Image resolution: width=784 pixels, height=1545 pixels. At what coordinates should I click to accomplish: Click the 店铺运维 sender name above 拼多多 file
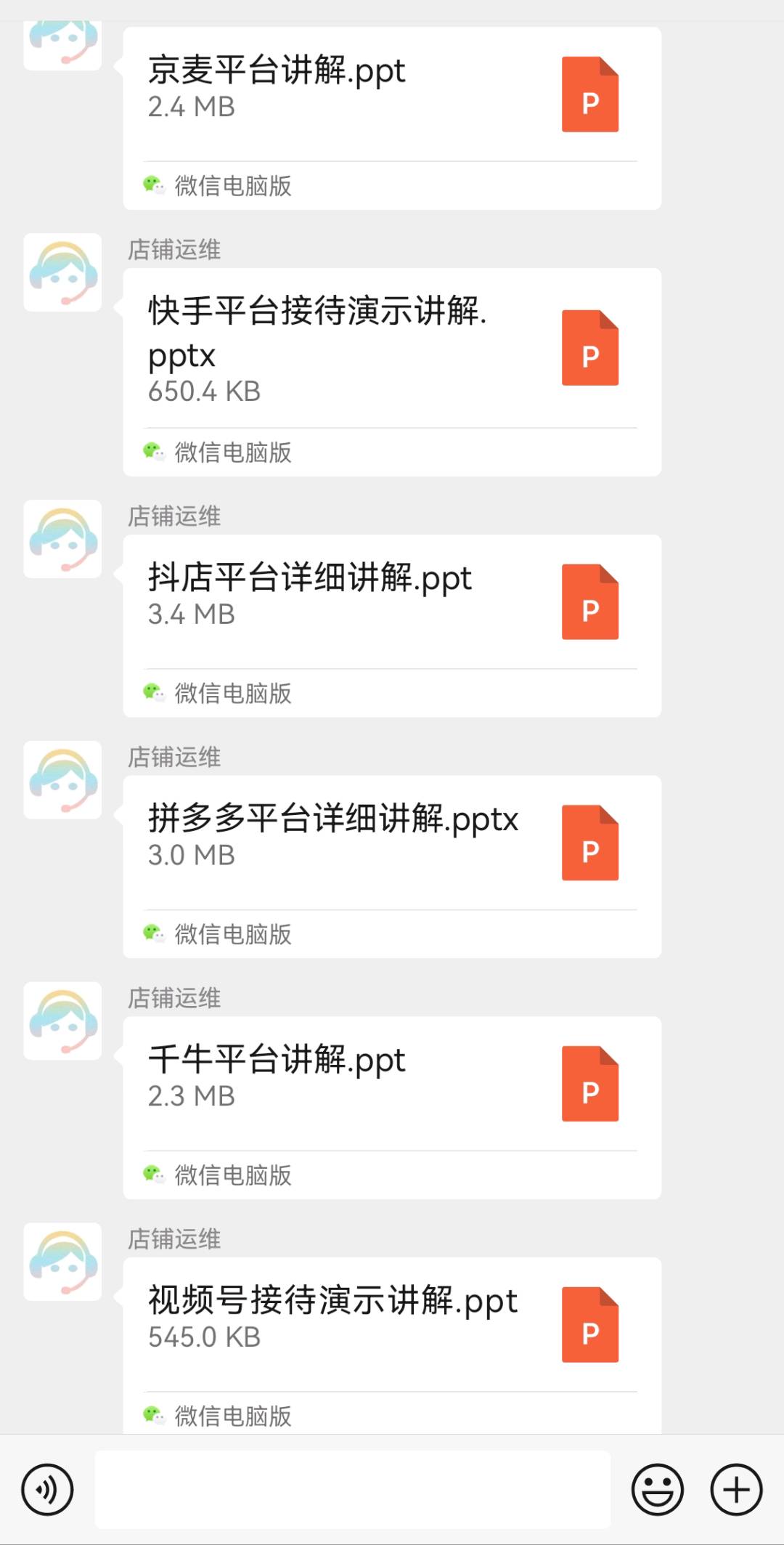[172, 758]
